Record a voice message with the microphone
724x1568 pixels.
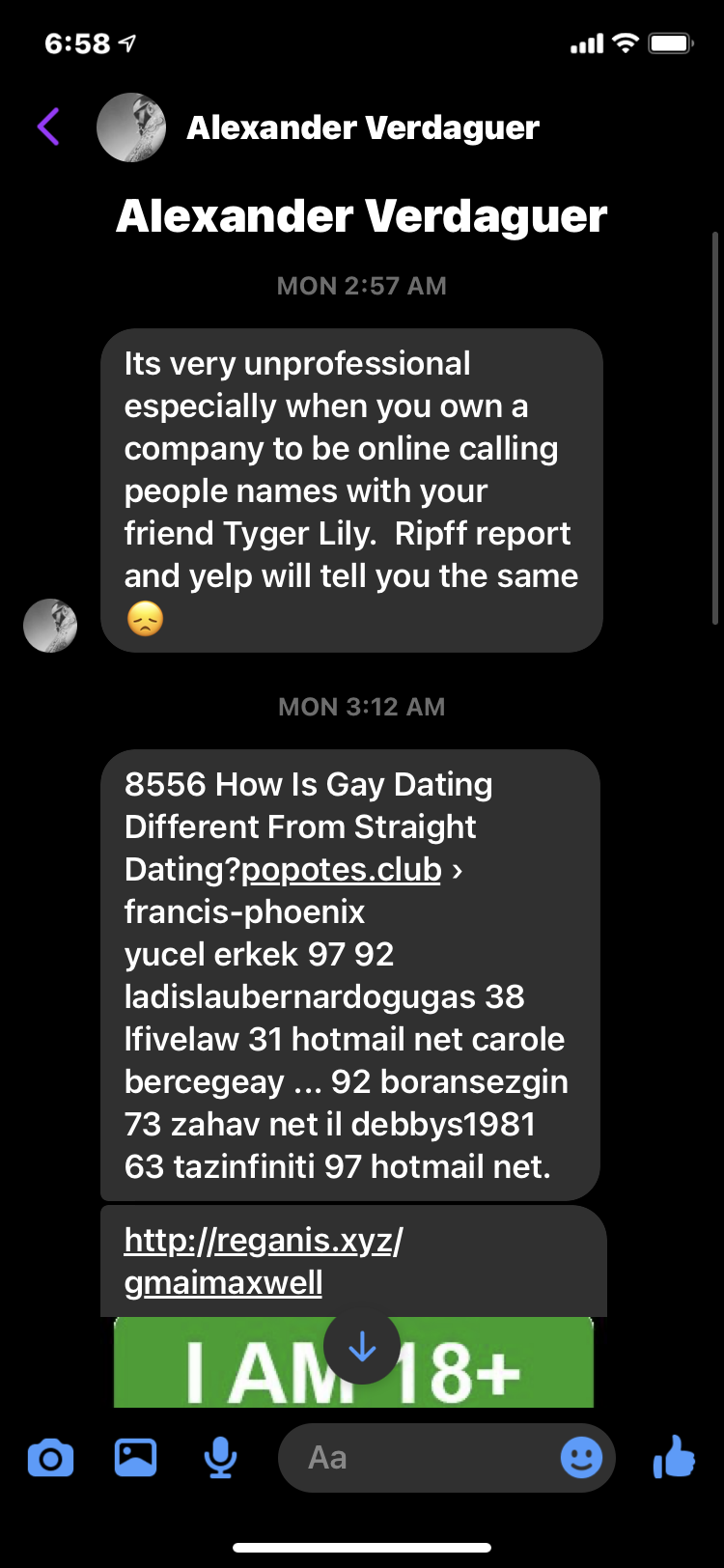coord(220,1457)
